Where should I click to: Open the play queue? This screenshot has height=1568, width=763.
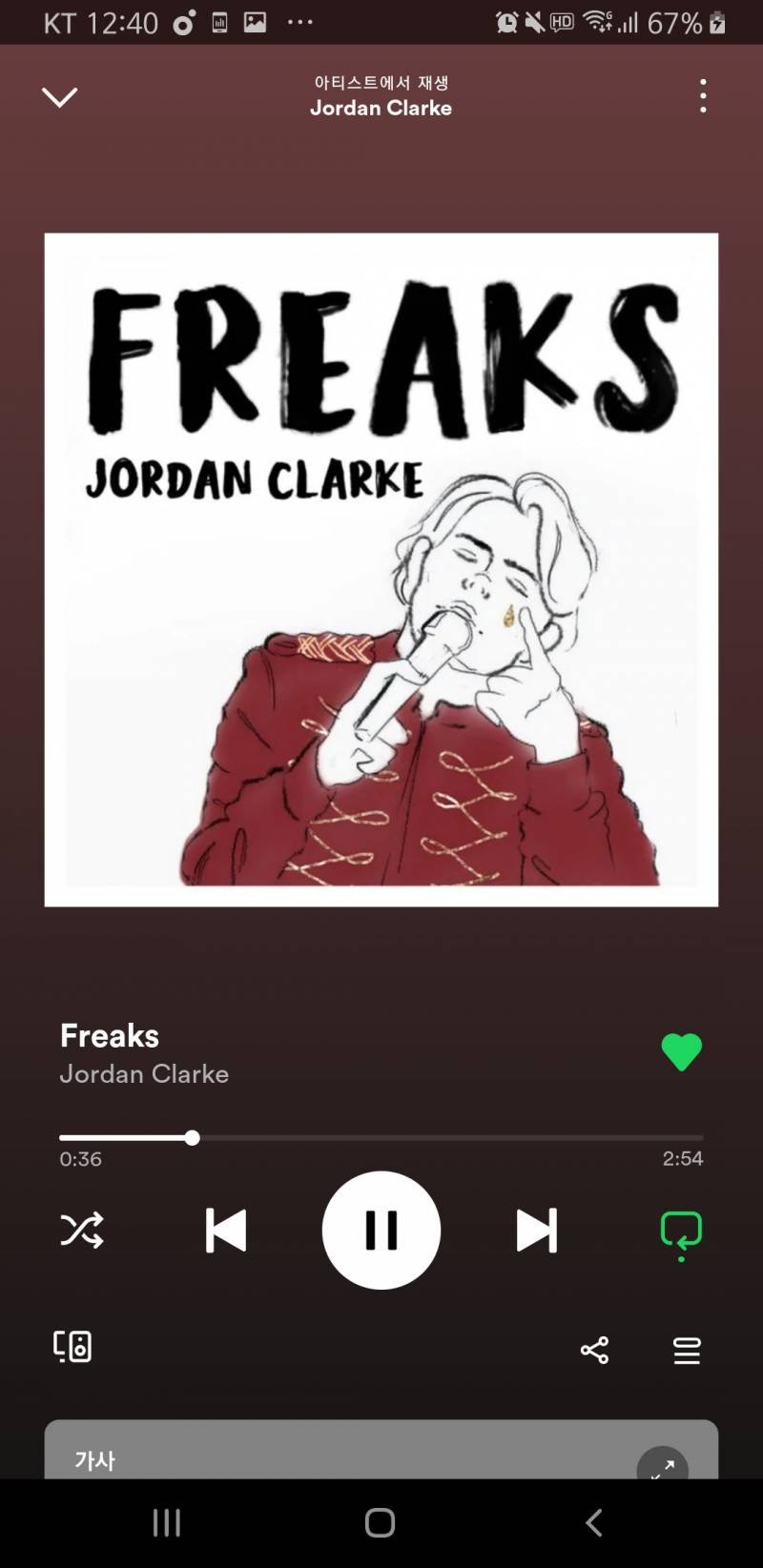(x=687, y=1350)
